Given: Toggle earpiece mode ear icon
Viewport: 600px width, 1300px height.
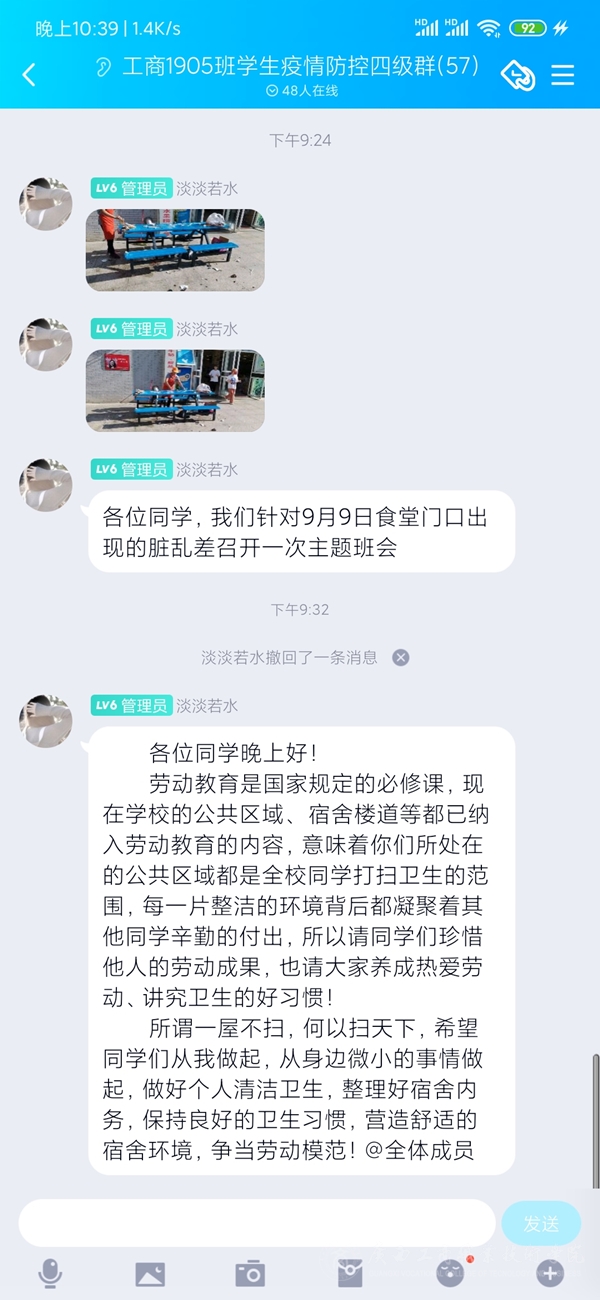Looking at the screenshot, I should [x=103, y=68].
